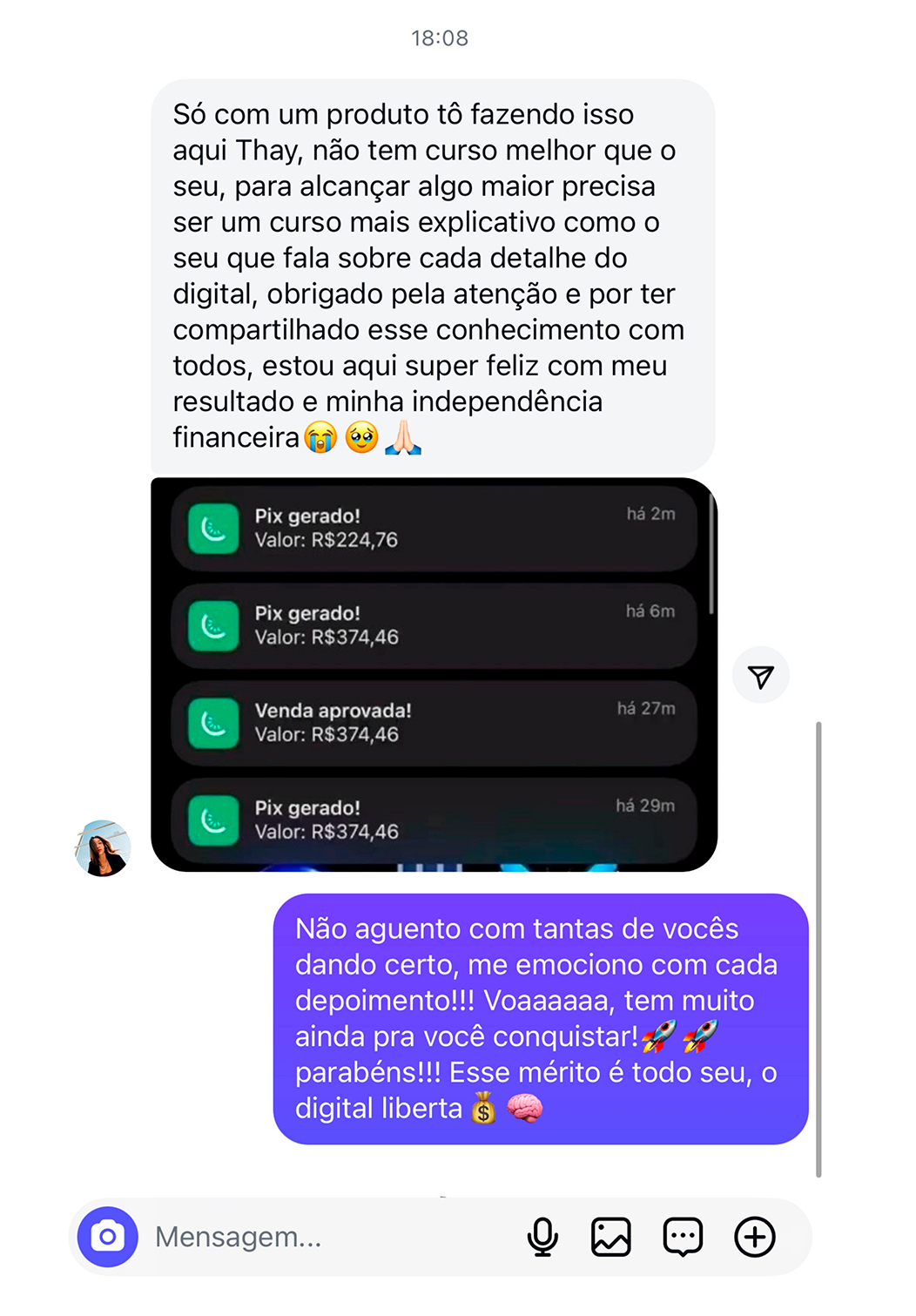Open the received Pix notifications image
The image size is (916, 1316).
click(434, 674)
